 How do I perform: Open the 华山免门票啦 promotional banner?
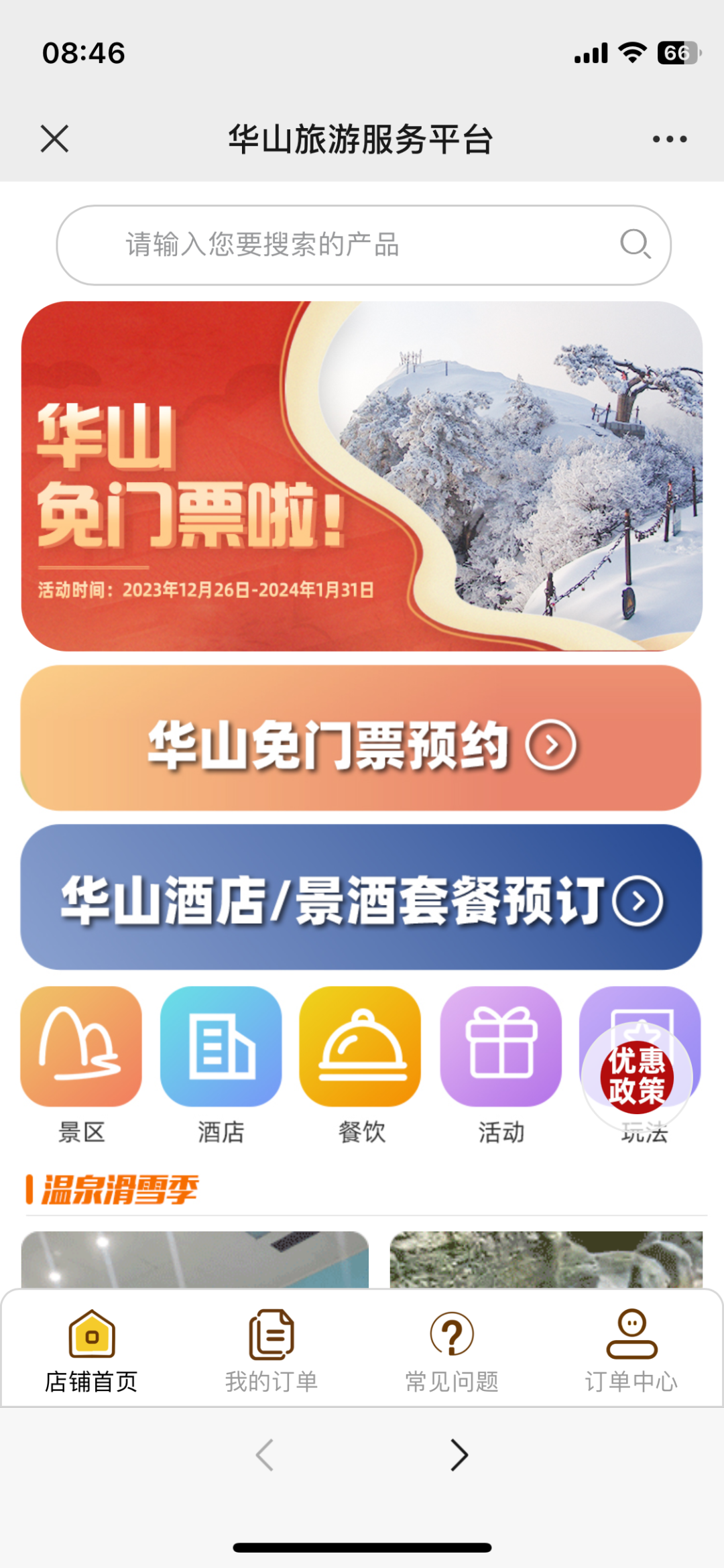362,476
